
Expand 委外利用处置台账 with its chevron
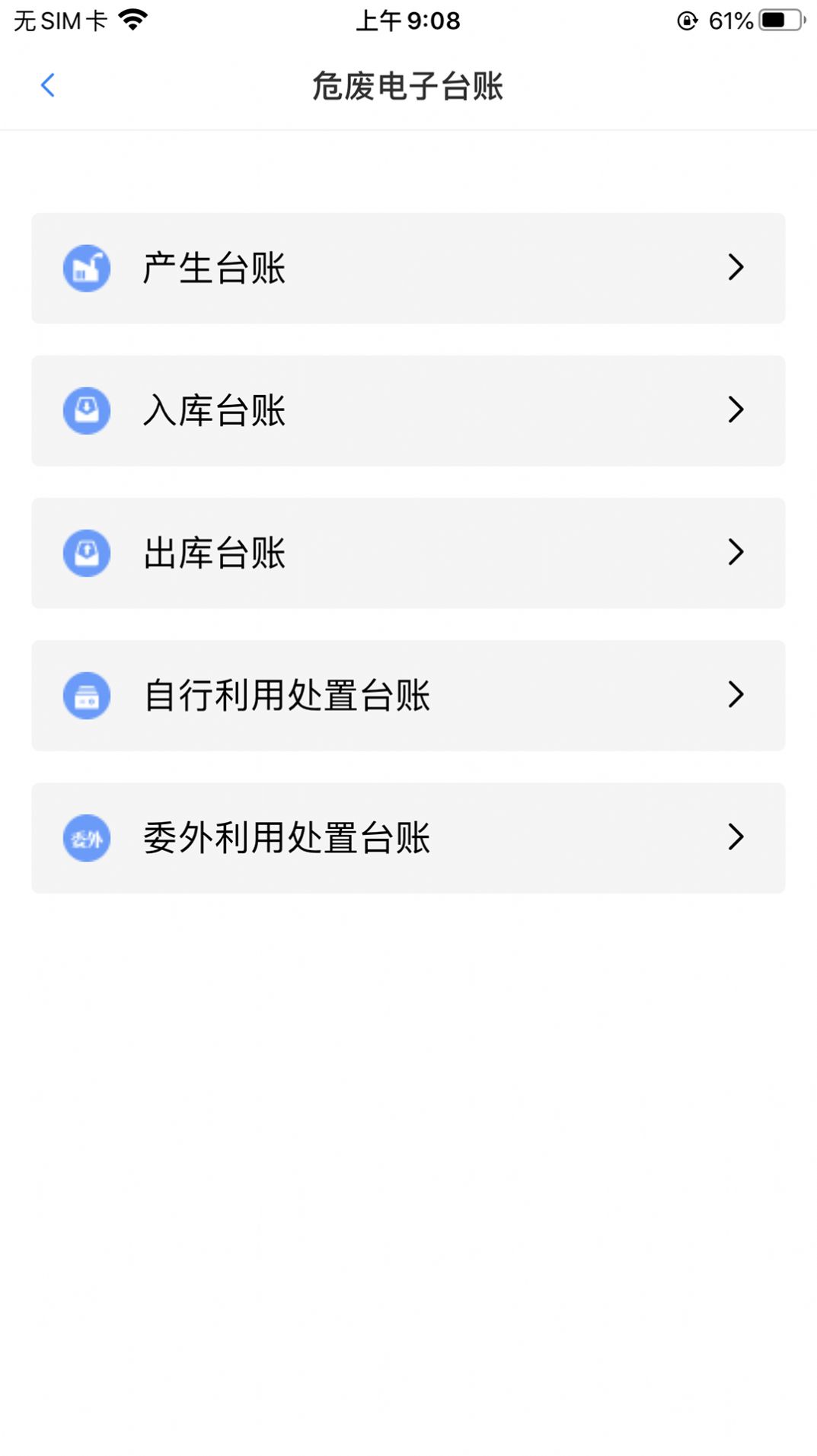pyautogui.click(x=735, y=837)
